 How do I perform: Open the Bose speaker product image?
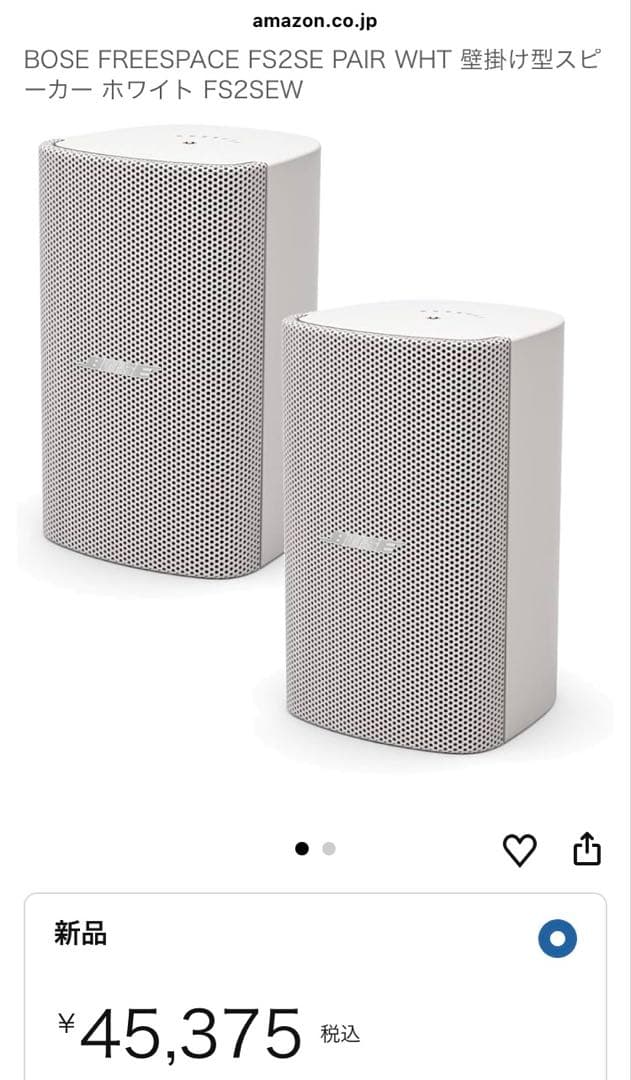[x=315, y=440]
